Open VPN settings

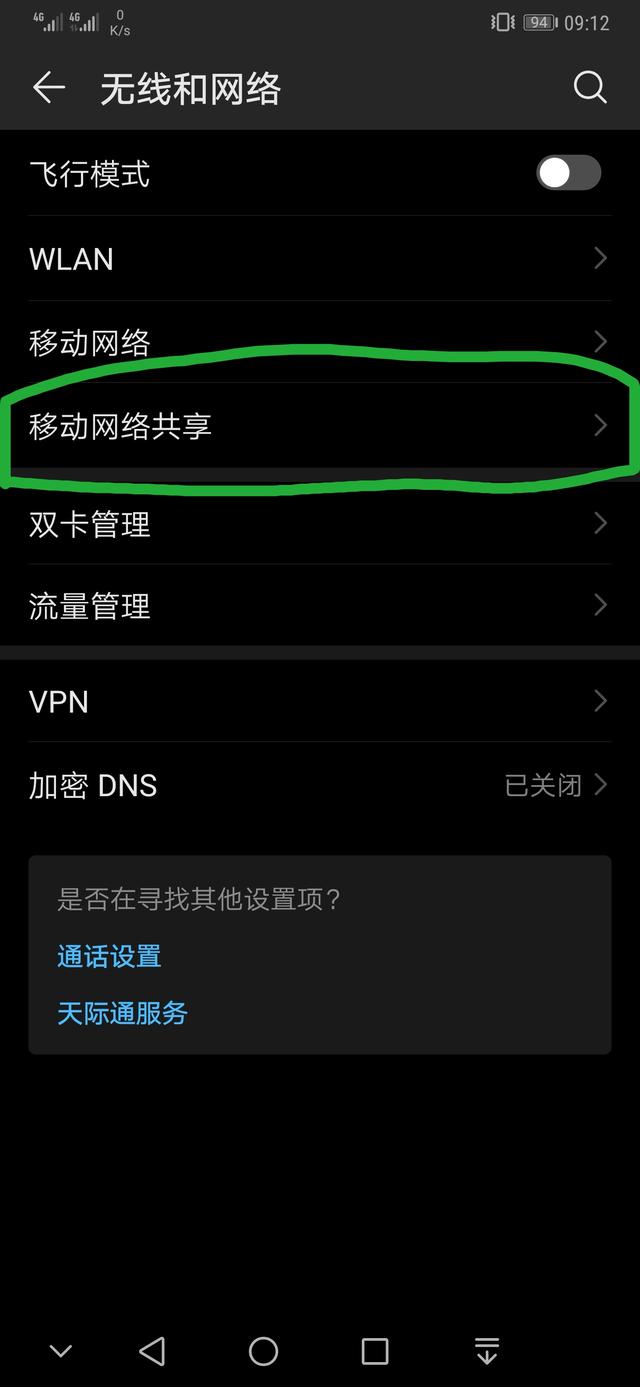tap(320, 701)
